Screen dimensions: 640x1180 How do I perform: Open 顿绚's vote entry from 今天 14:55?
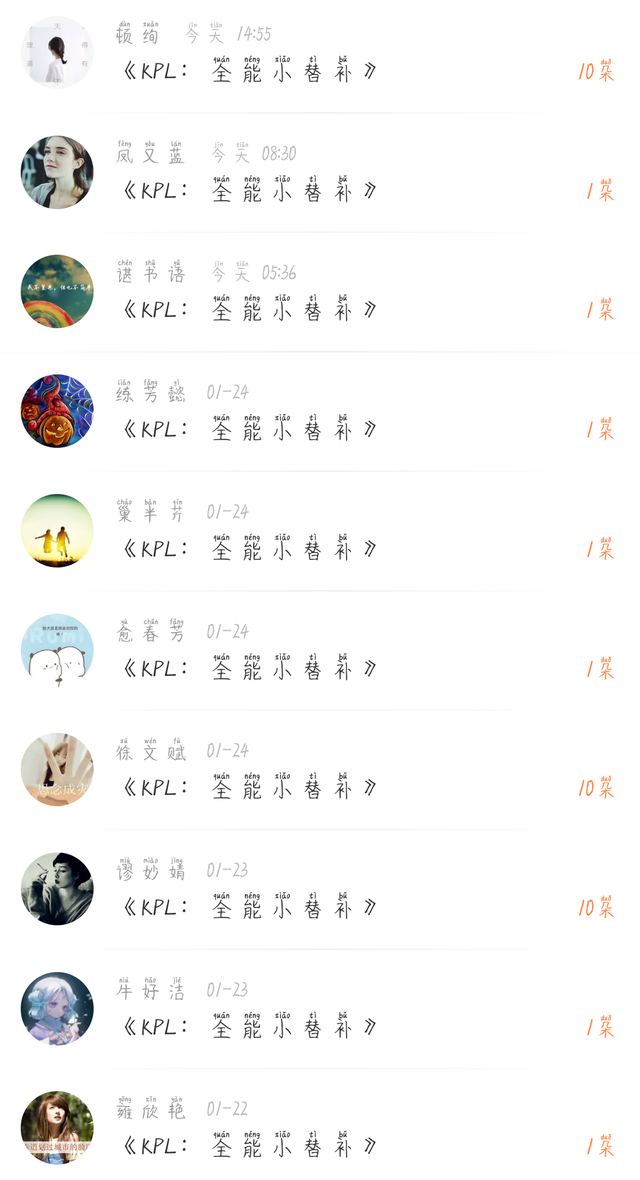click(x=320, y=55)
